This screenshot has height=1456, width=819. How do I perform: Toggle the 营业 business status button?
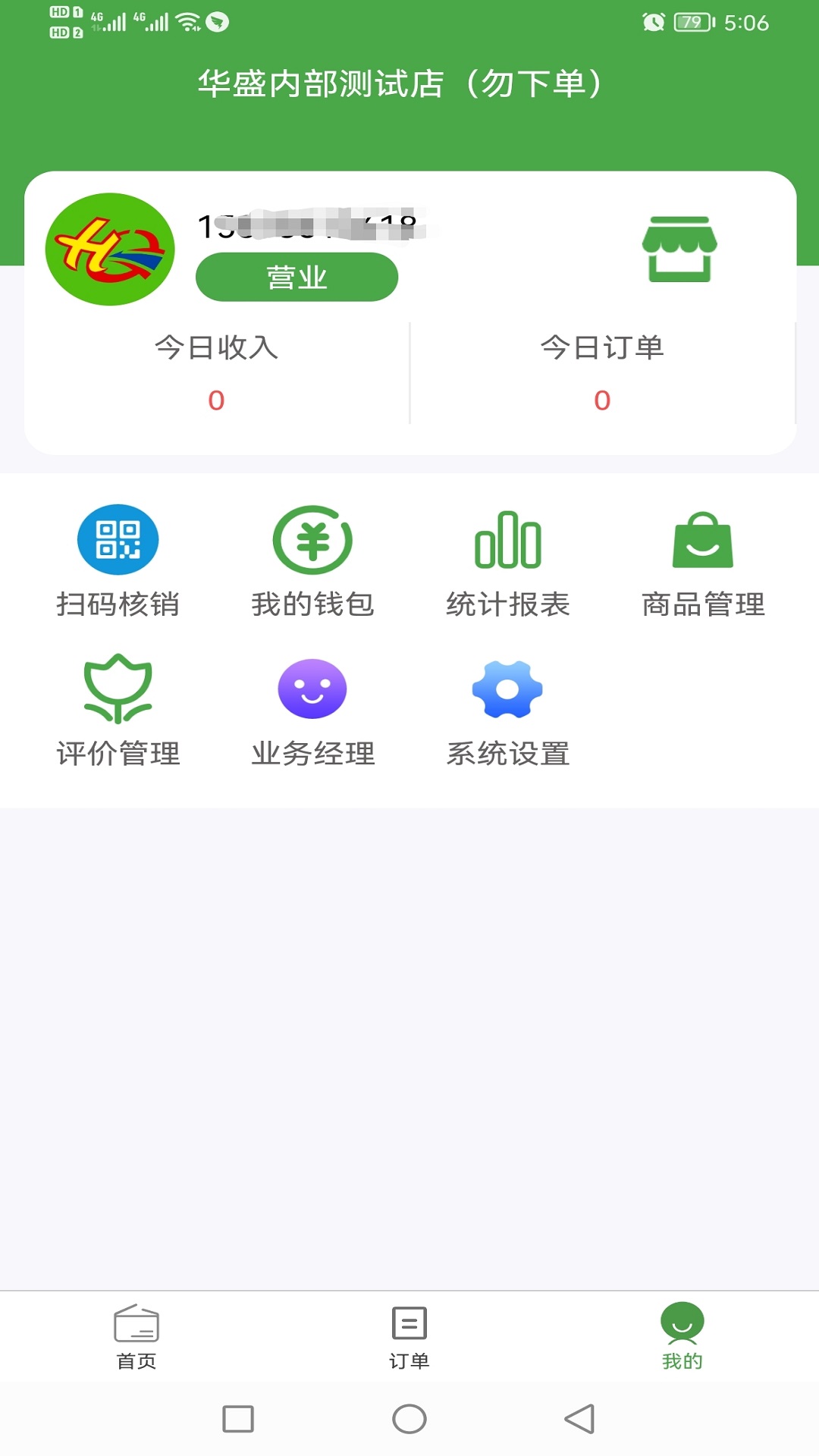click(296, 277)
